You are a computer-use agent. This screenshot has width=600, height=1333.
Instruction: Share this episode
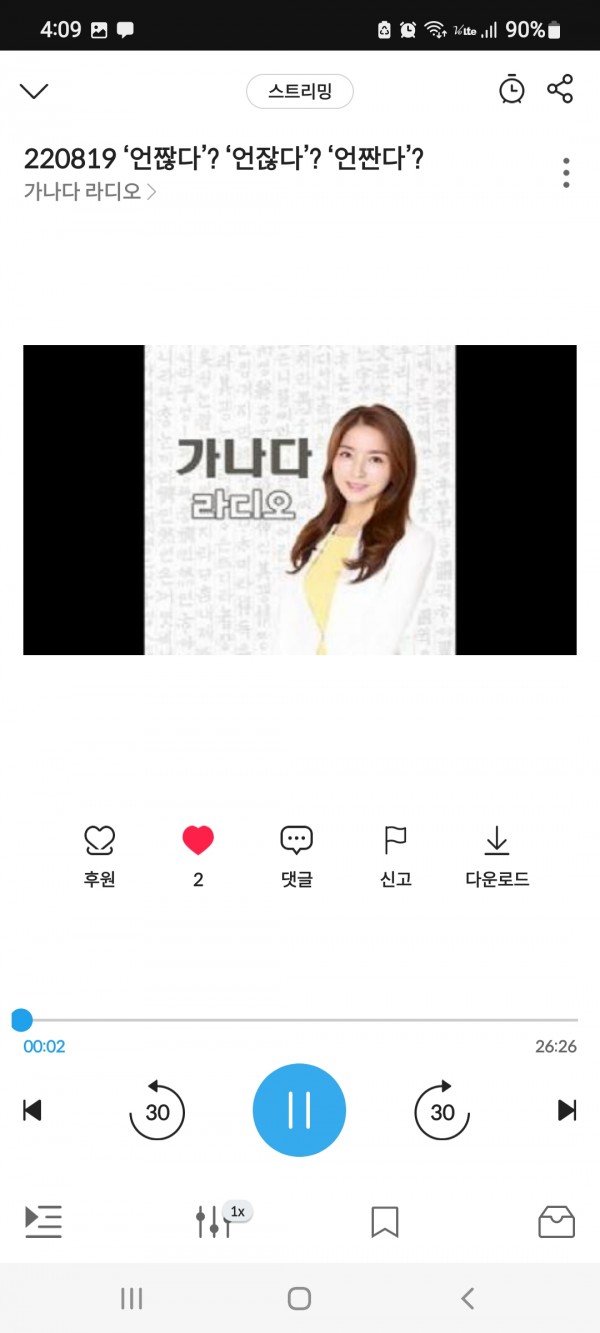pos(560,89)
